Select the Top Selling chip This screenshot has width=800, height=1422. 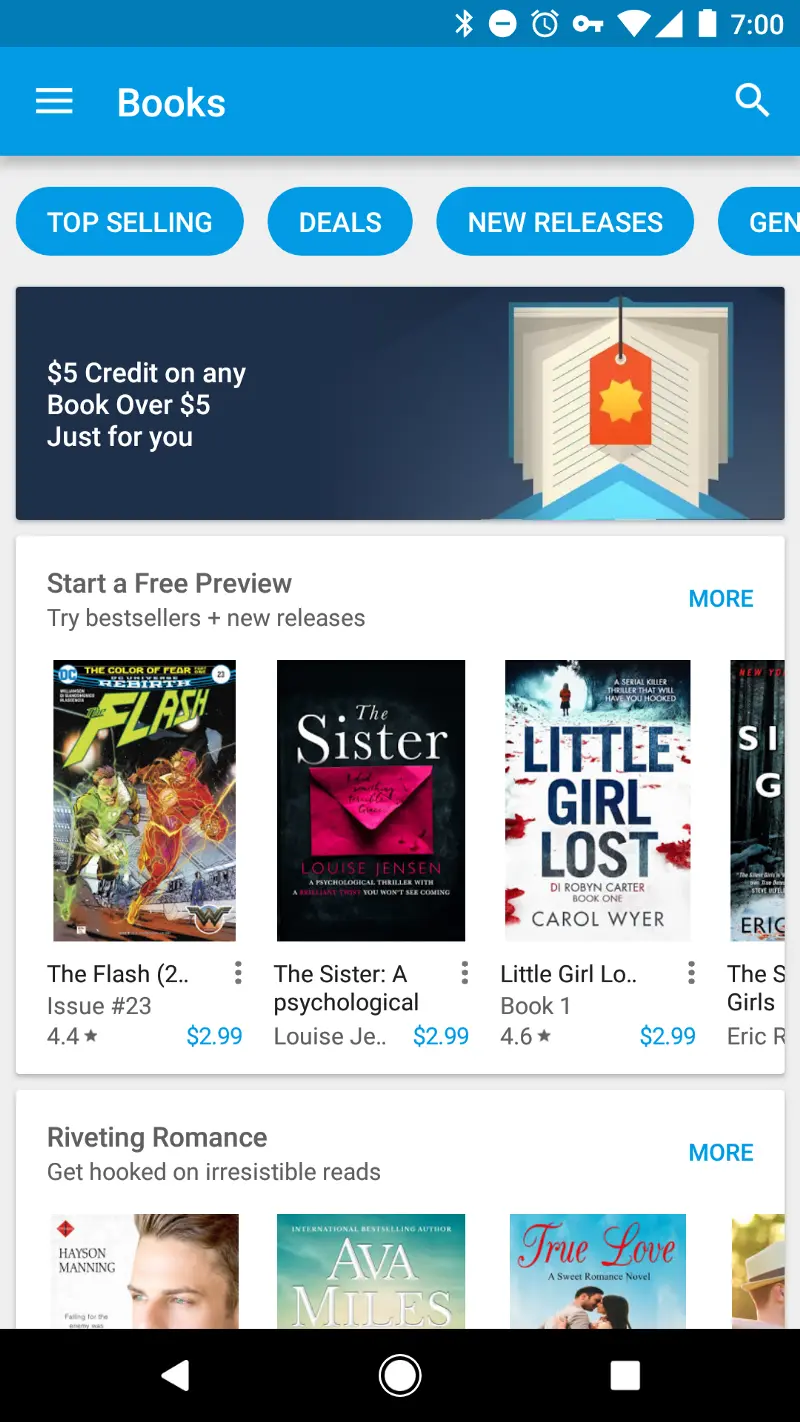[x=130, y=222]
